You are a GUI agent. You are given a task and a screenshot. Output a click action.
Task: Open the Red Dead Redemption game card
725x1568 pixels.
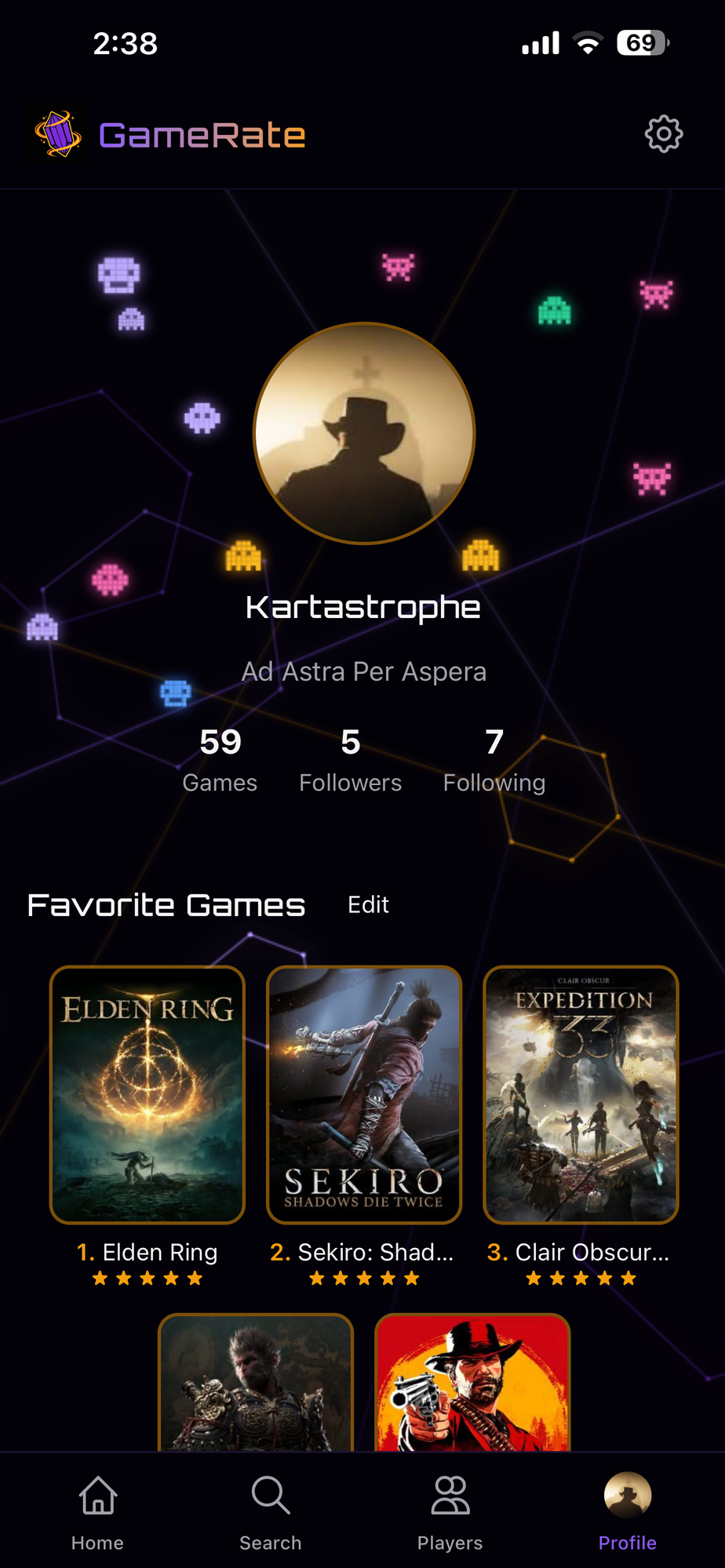coord(472,1382)
